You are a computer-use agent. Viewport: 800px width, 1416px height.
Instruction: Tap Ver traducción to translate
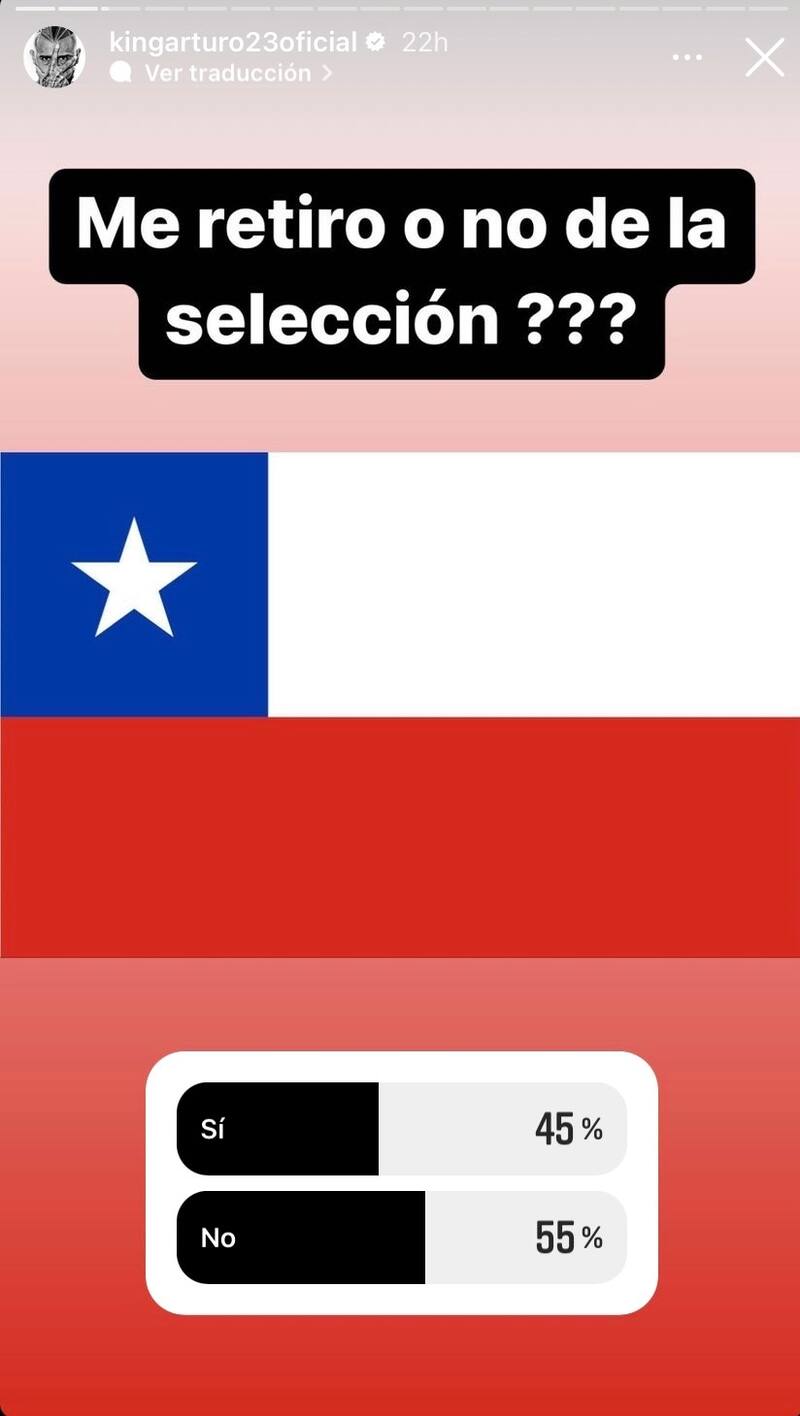[228, 73]
